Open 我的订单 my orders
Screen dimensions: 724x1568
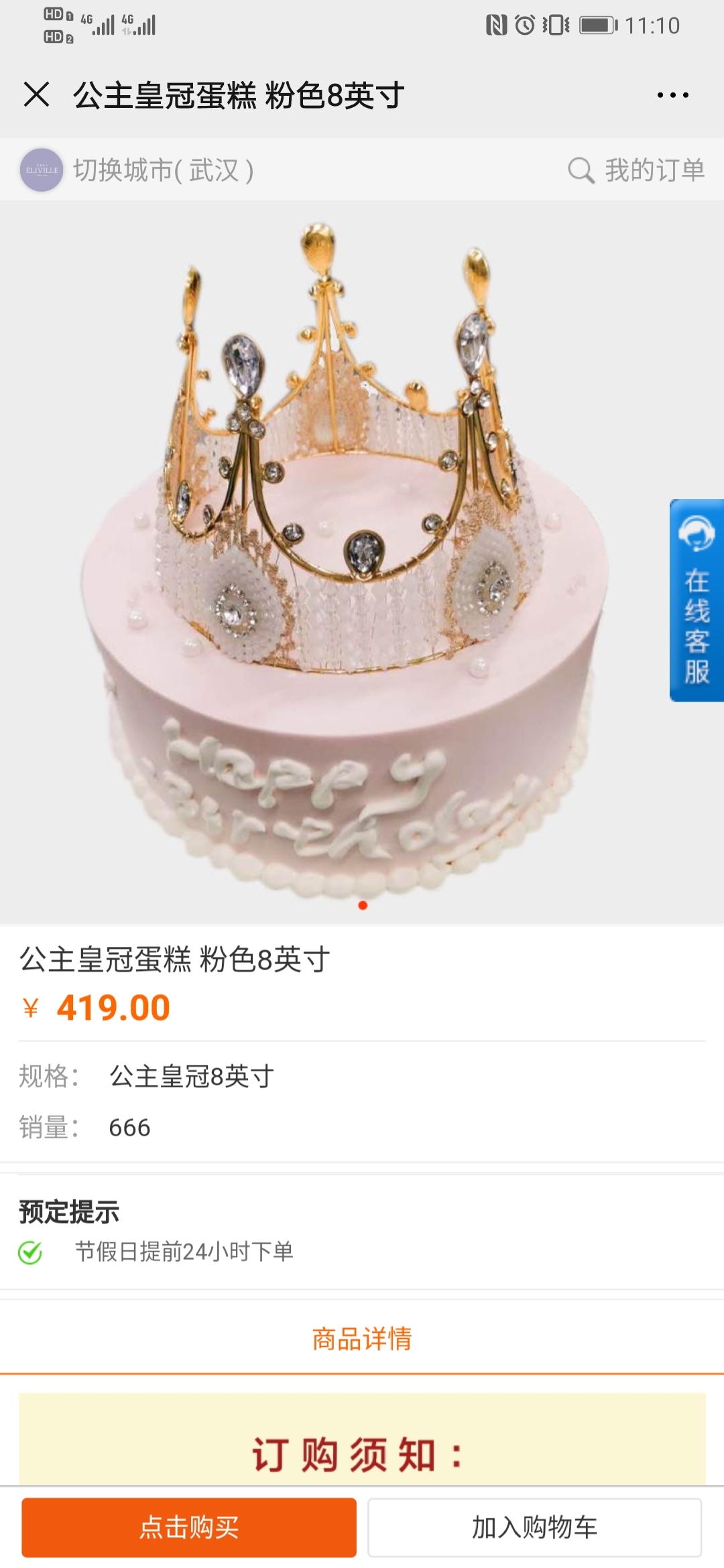(636, 170)
